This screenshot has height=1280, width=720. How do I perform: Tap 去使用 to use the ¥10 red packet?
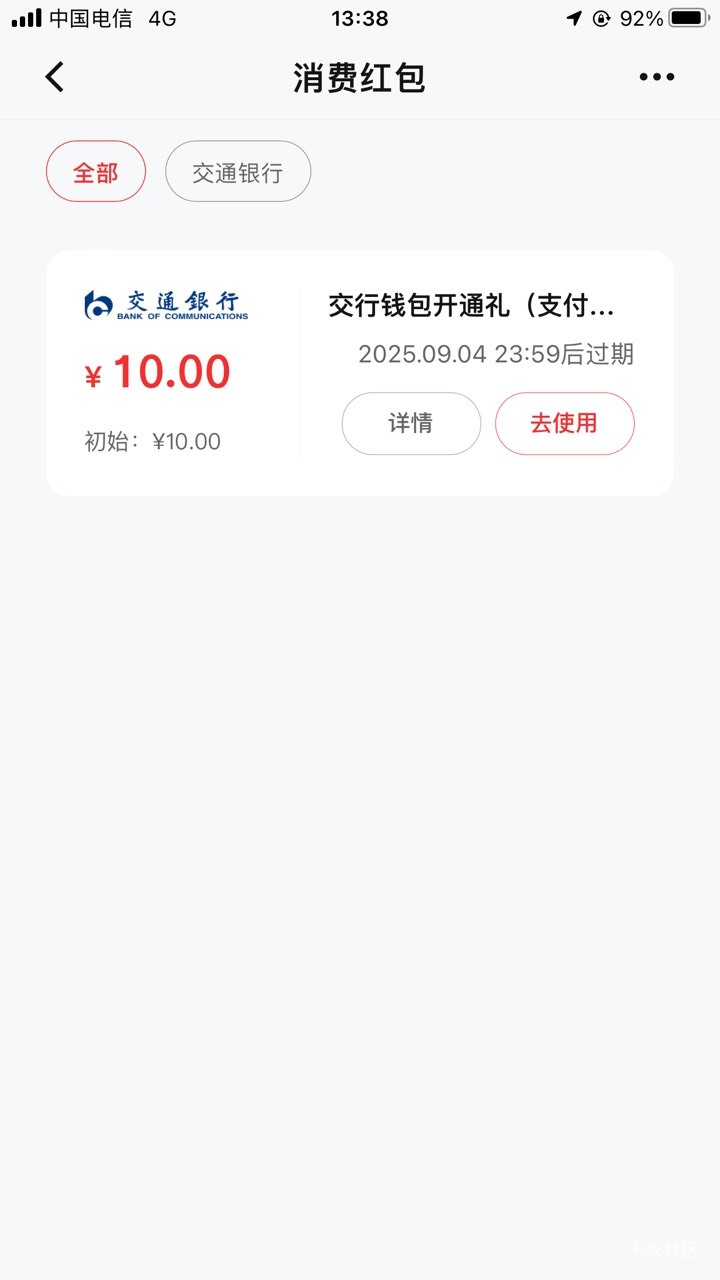(564, 423)
